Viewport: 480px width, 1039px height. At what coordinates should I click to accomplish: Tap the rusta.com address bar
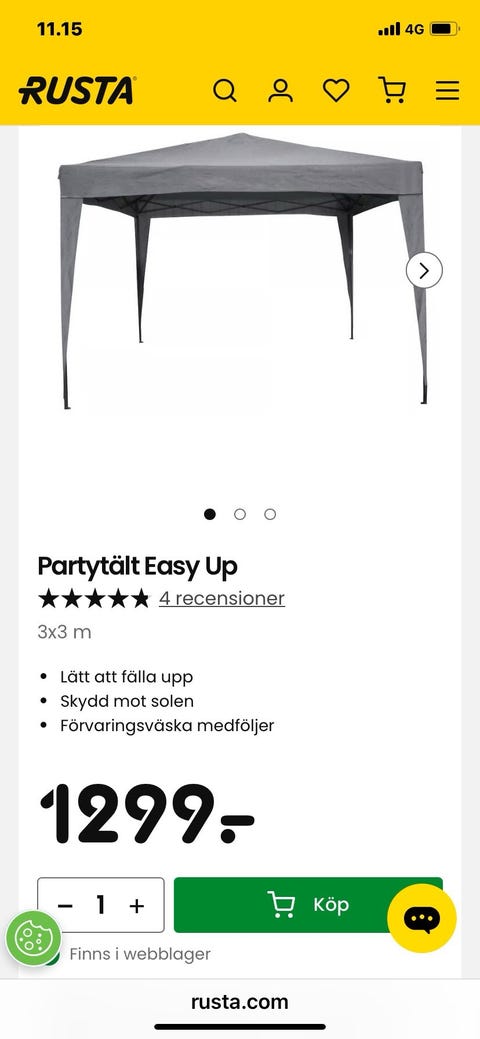click(x=240, y=1002)
